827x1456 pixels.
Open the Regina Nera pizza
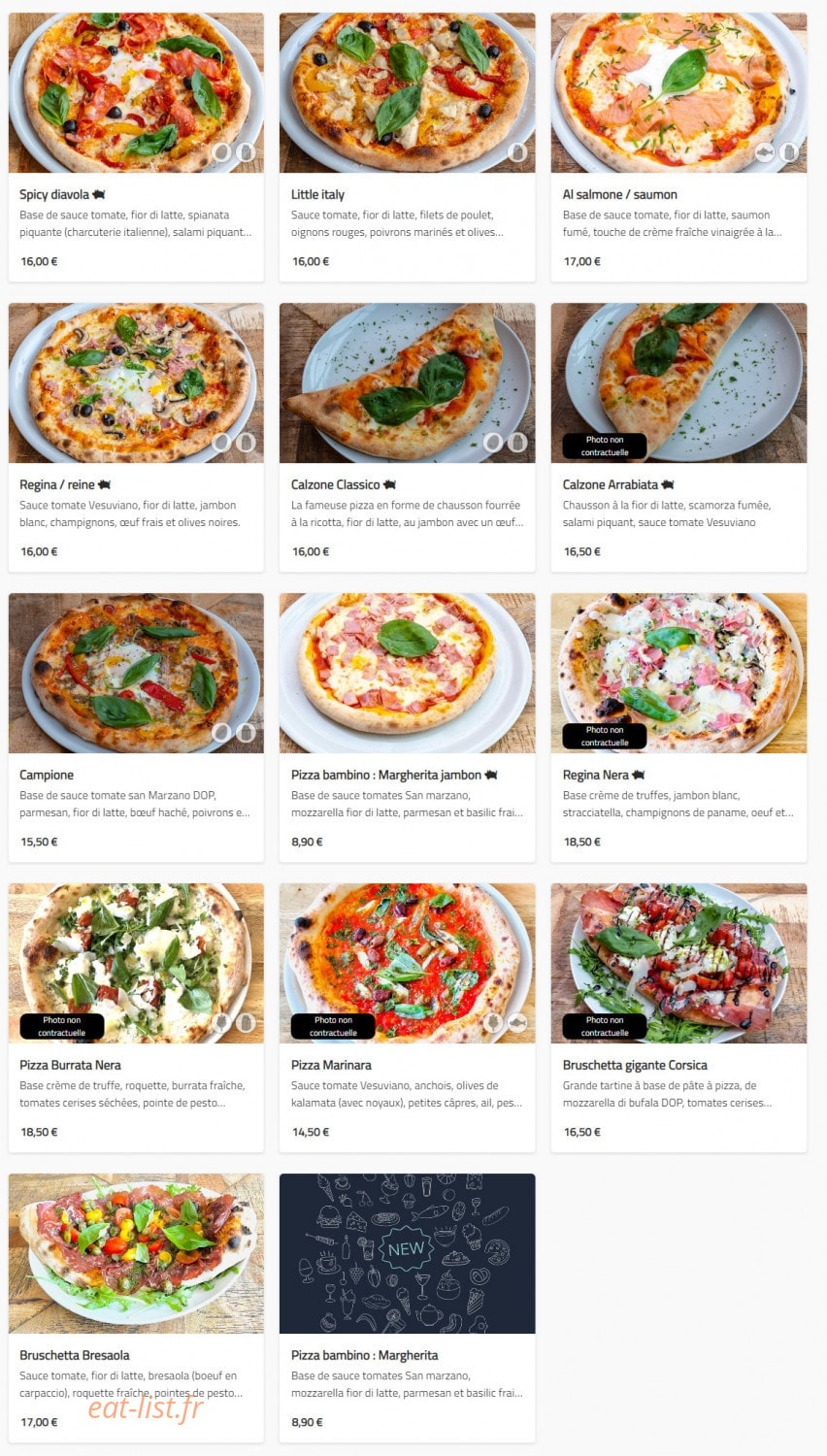[678, 727]
